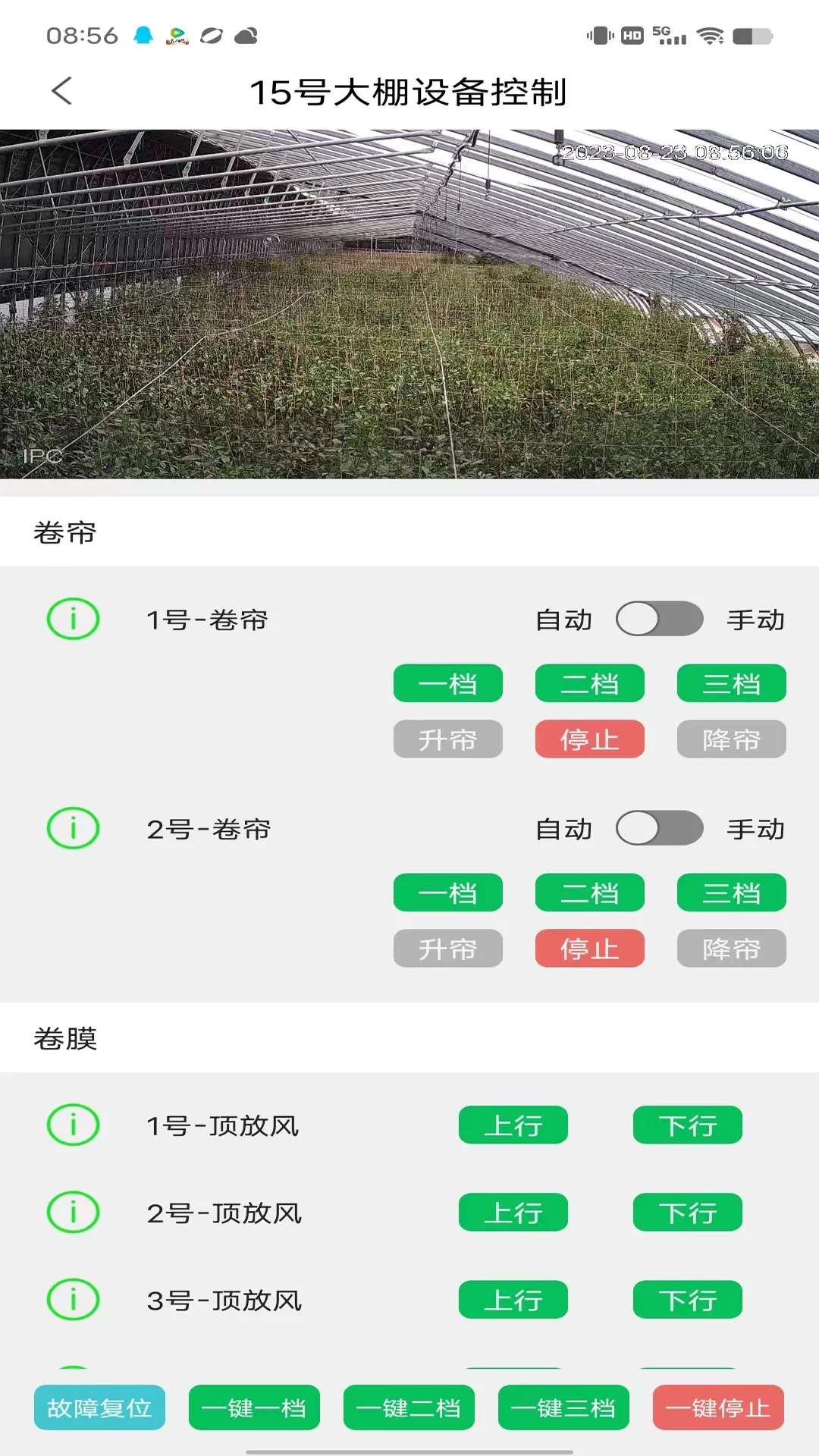This screenshot has width=819, height=1456.
Task: Tap the IPC live video feed
Action: click(x=409, y=303)
